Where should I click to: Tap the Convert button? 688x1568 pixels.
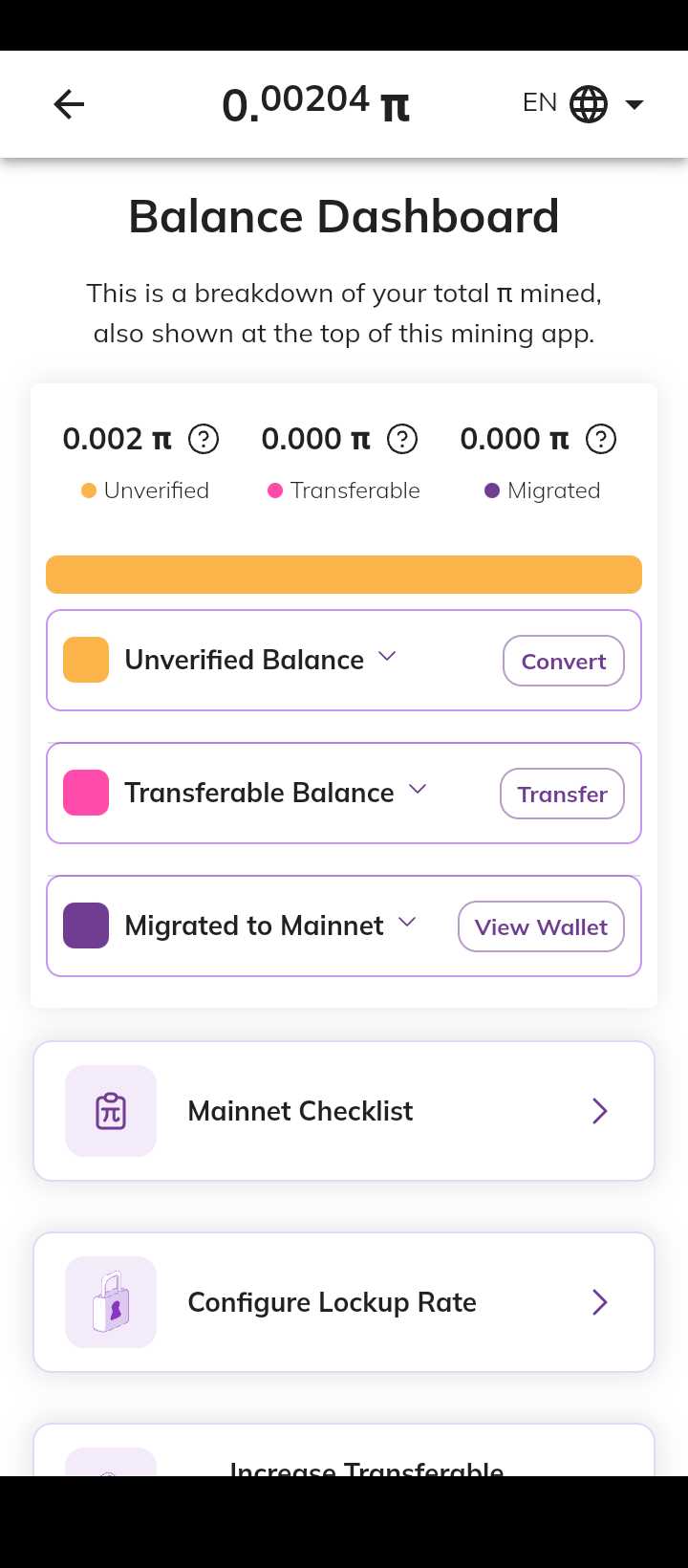(564, 661)
